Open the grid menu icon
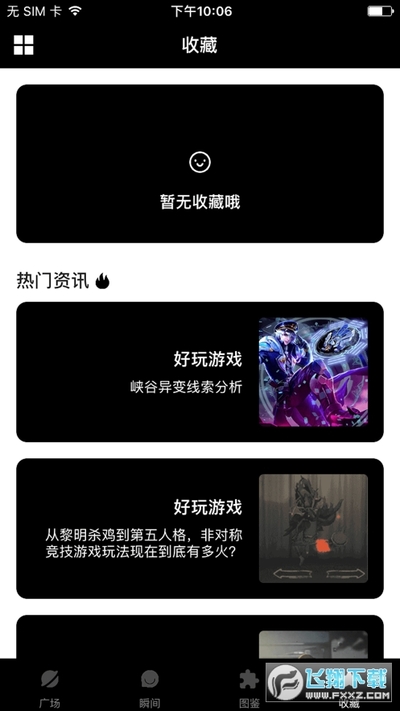This screenshot has height=711, width=400. coord(24,45)
